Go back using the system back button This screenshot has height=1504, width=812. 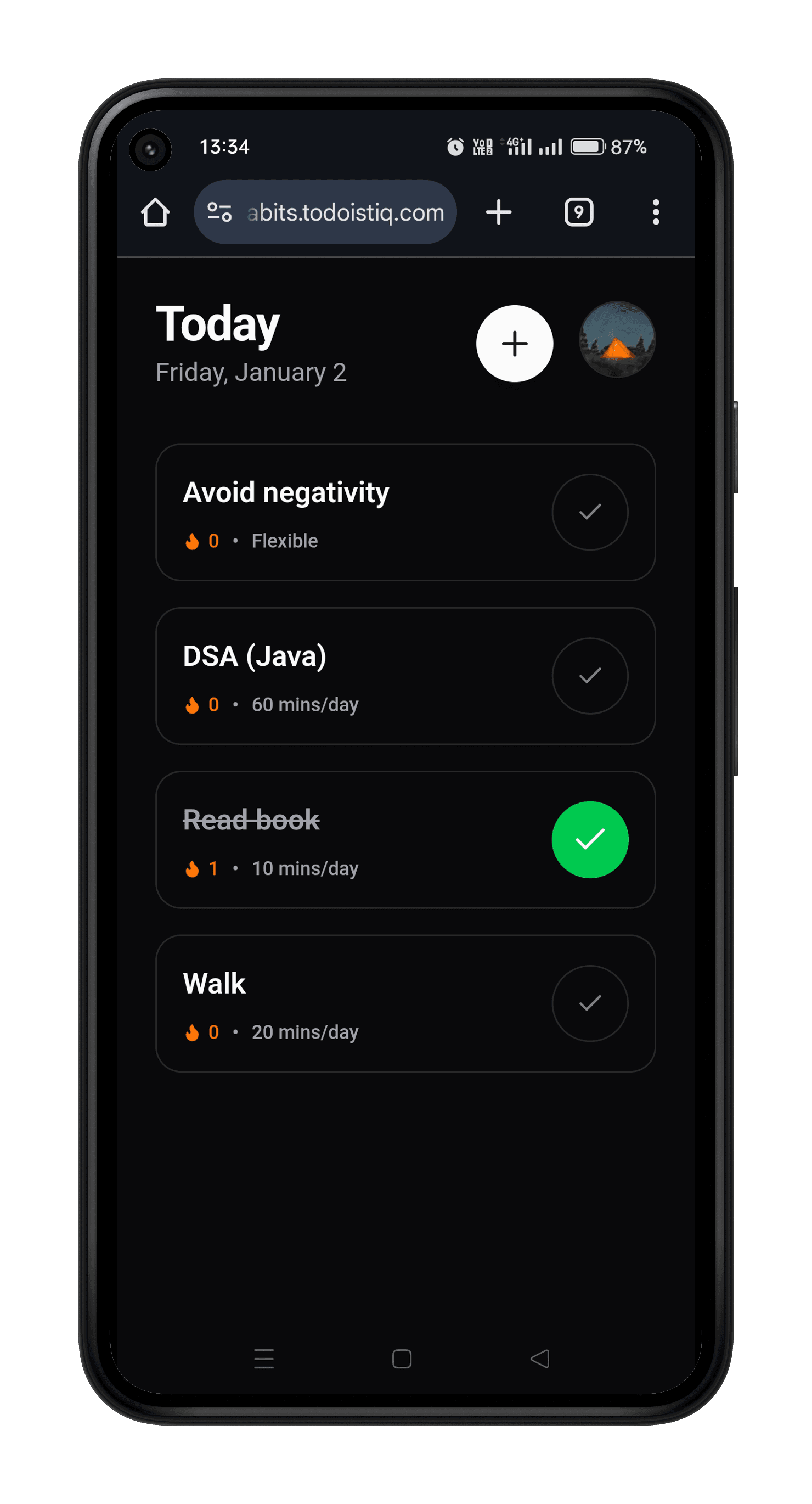click(x=540, y=1359)
